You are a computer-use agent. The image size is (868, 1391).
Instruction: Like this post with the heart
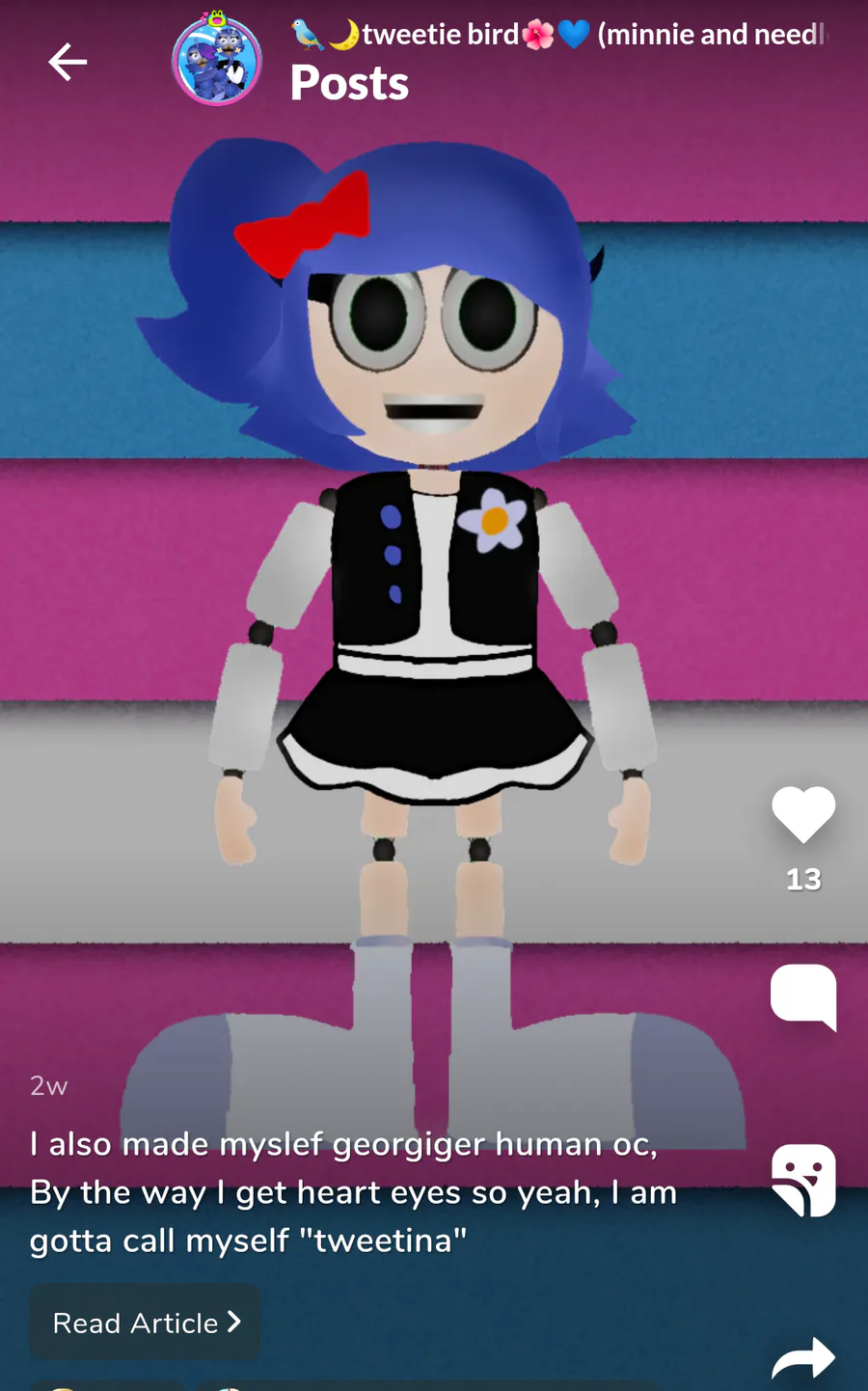[803, 815]
